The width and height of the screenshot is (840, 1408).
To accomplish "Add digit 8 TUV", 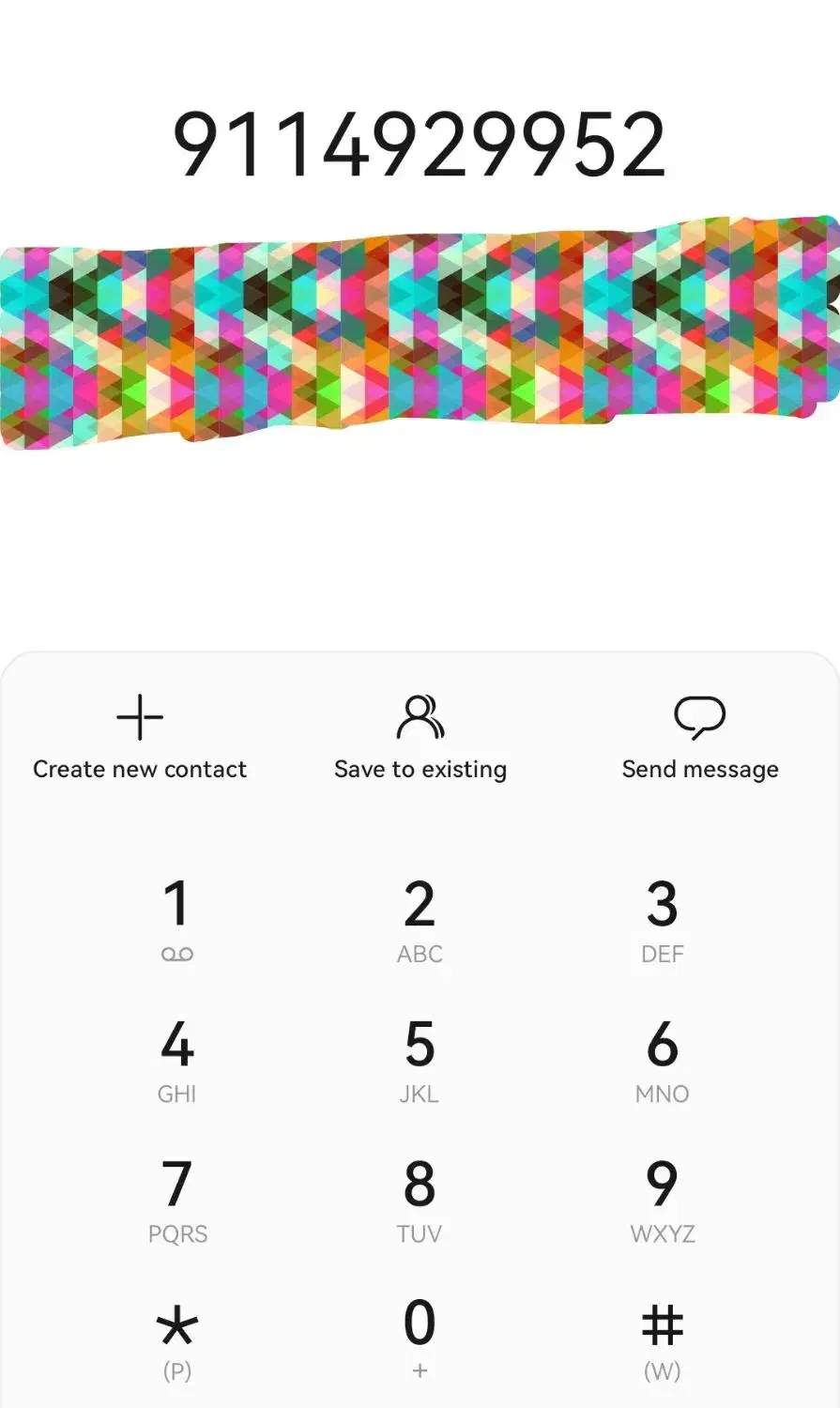I will pos(420,1201).
